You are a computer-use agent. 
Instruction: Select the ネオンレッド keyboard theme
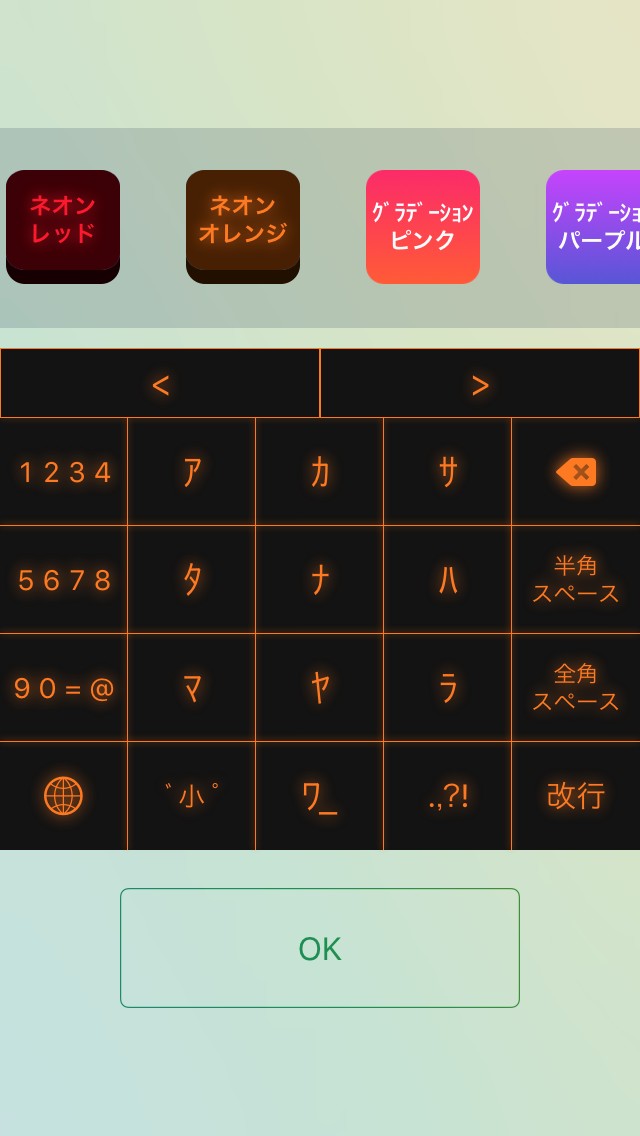pos(63,226)
